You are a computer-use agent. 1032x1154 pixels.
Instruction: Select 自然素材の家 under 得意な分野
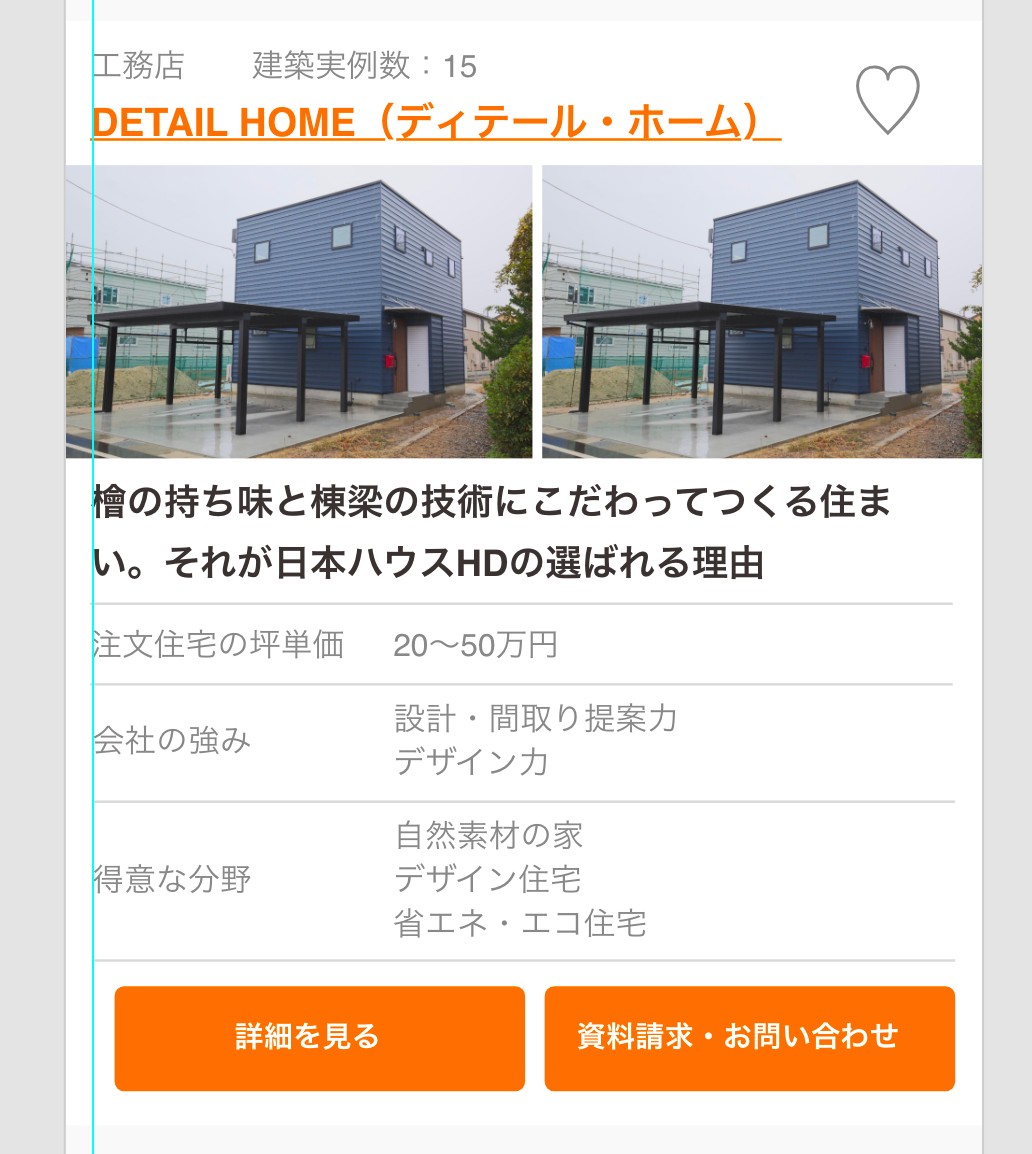pyautogui.click(x=489, y=836)
